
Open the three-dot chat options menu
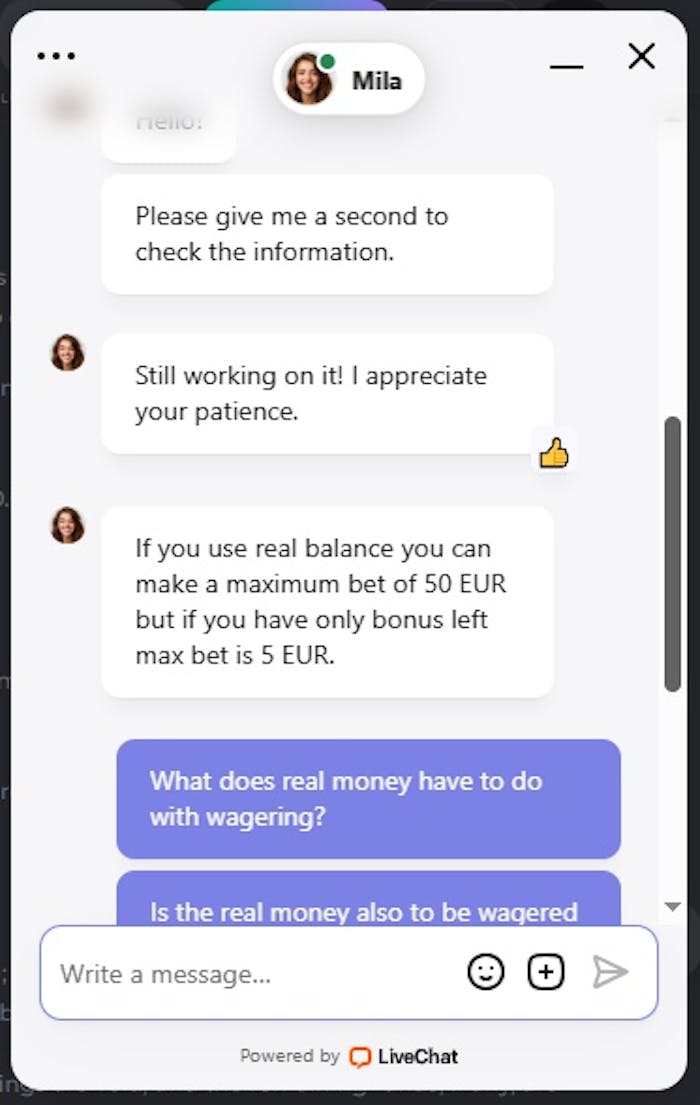(x=56, y=56)
